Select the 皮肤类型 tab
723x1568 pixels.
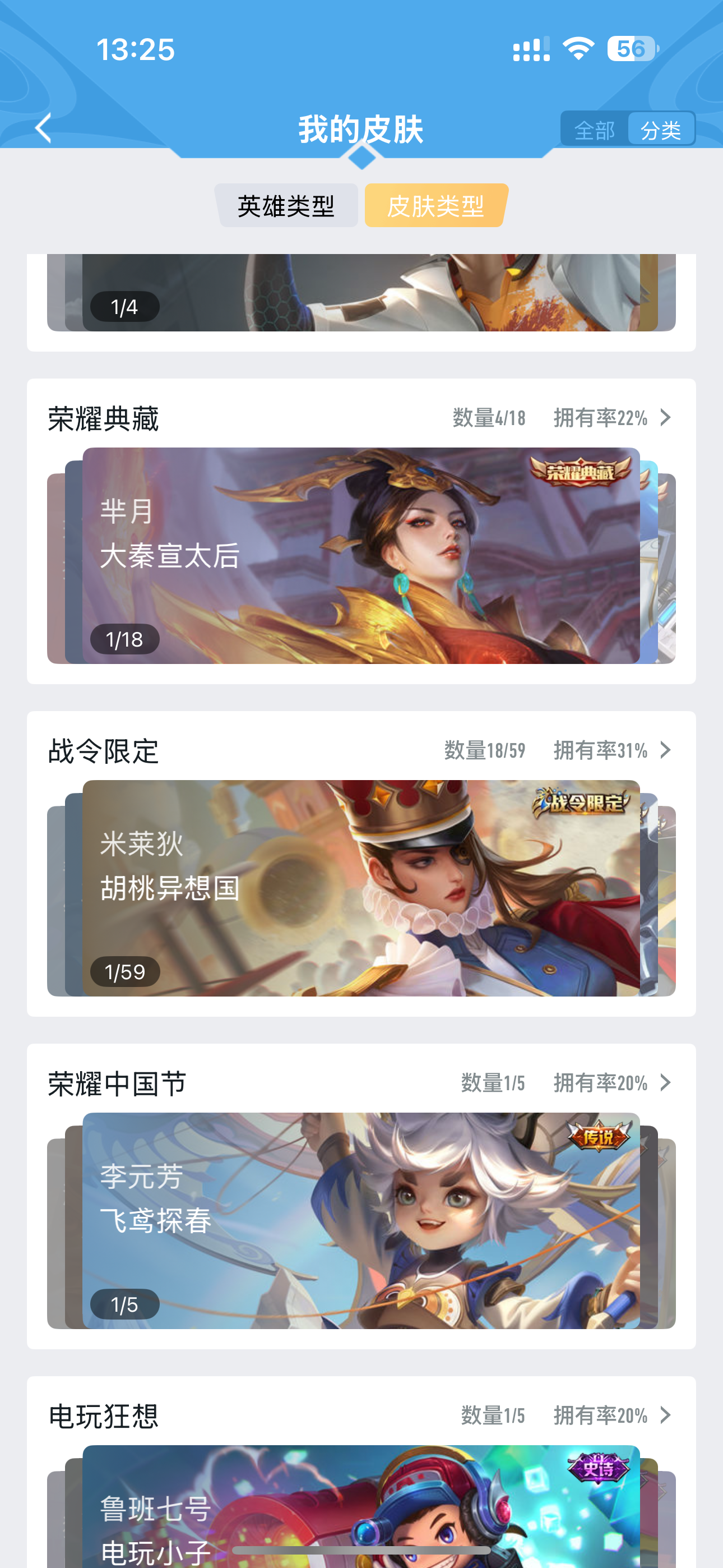click(x=435, y=206)
